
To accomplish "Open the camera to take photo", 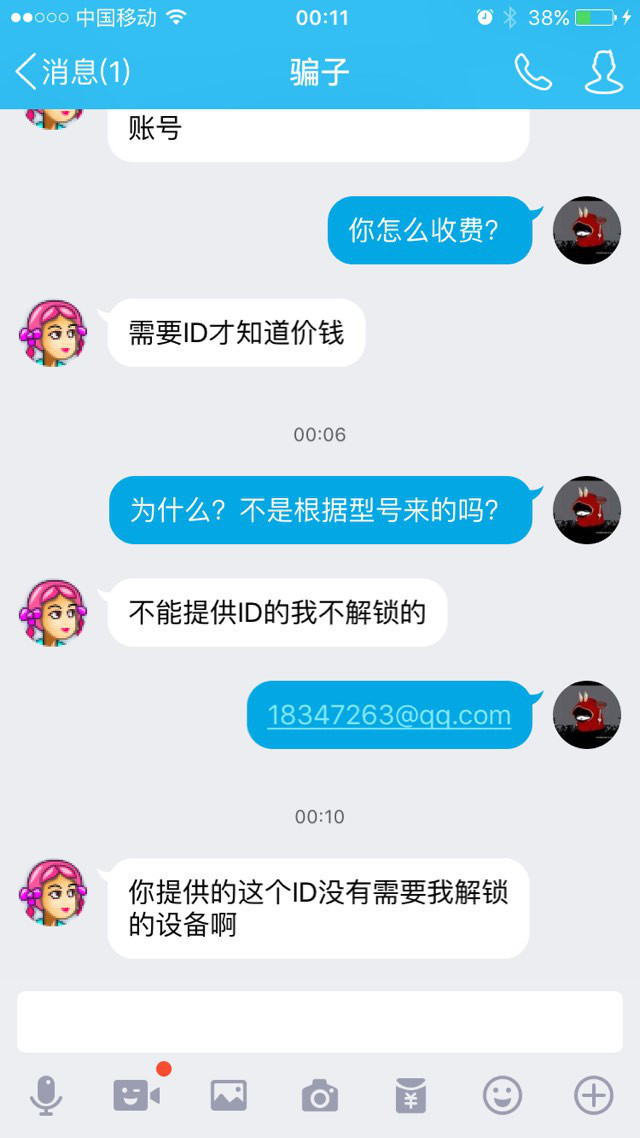I will pos(319,1096).
